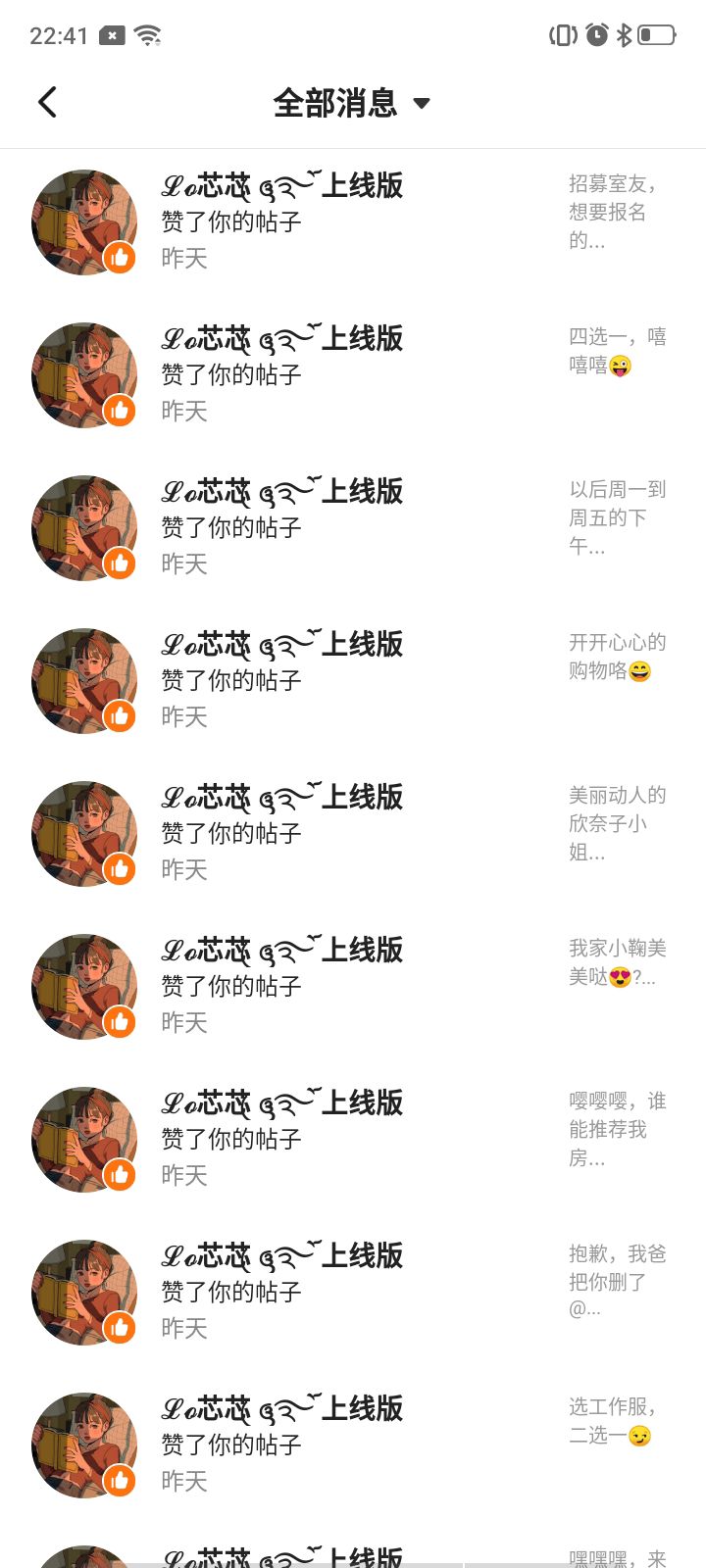The height and width of the screenshot is (1568, 706).
Task: View the like notification for 我家小鞠美美哒 post
Action: click(353, 987)
